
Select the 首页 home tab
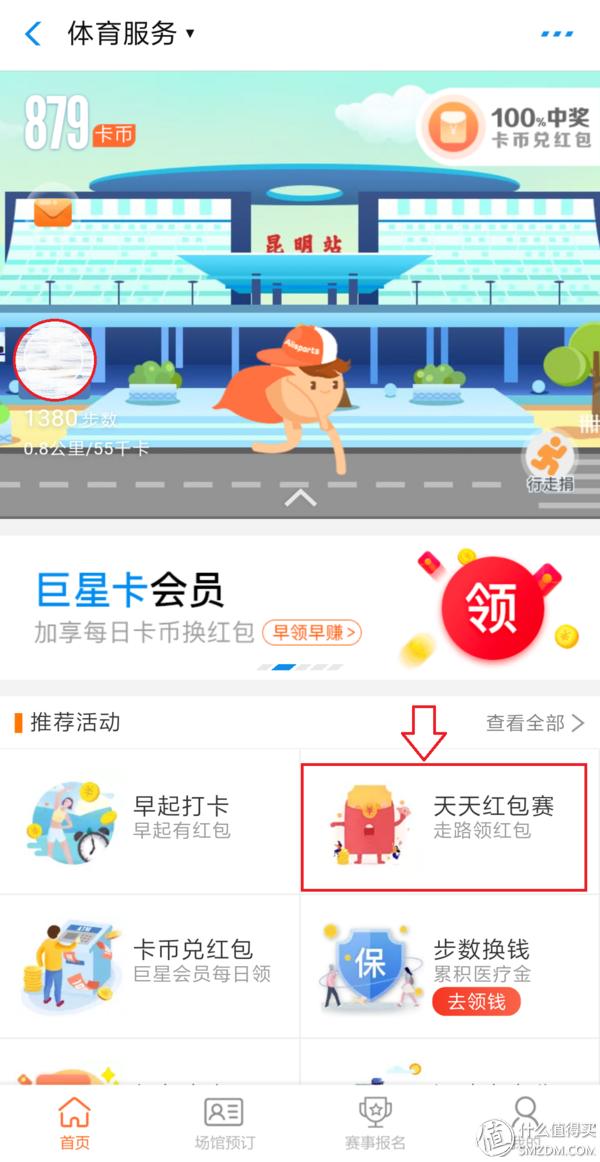point(74,1123)
